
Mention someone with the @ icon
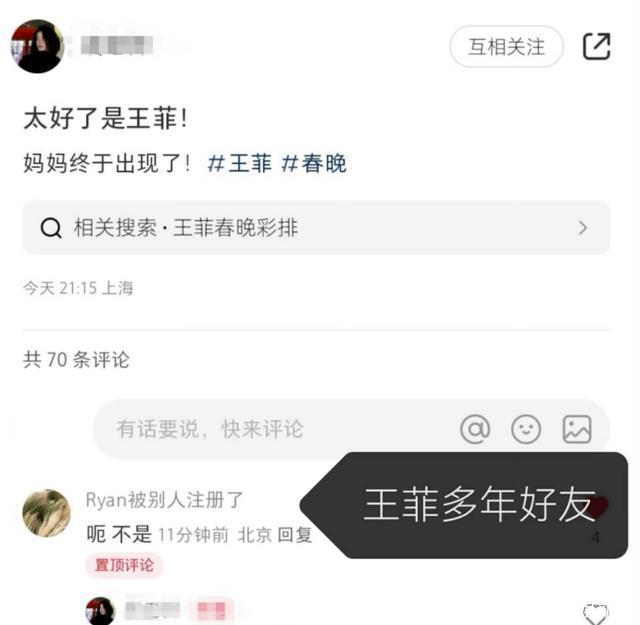coord(475,429)
